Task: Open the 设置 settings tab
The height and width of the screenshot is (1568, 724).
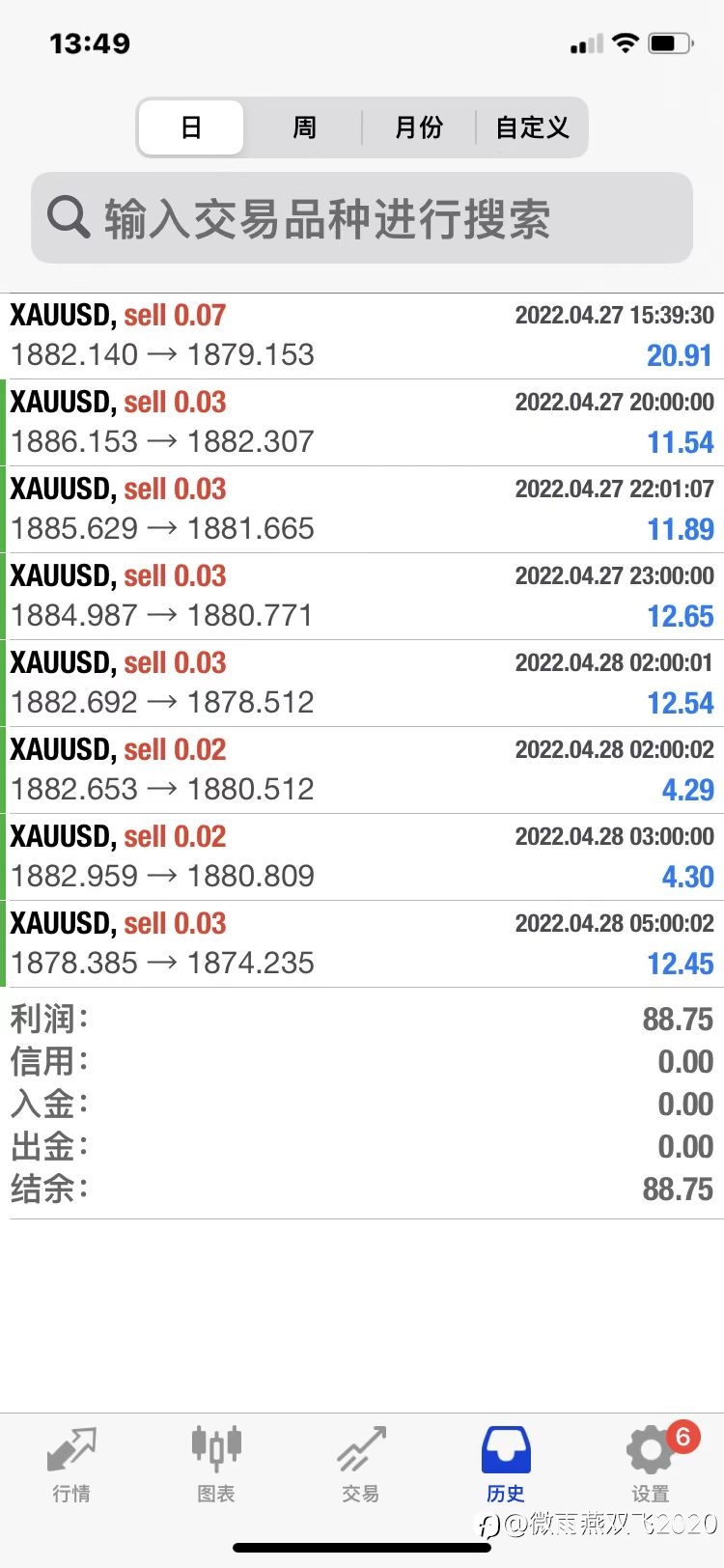Action: point(651,1465)
